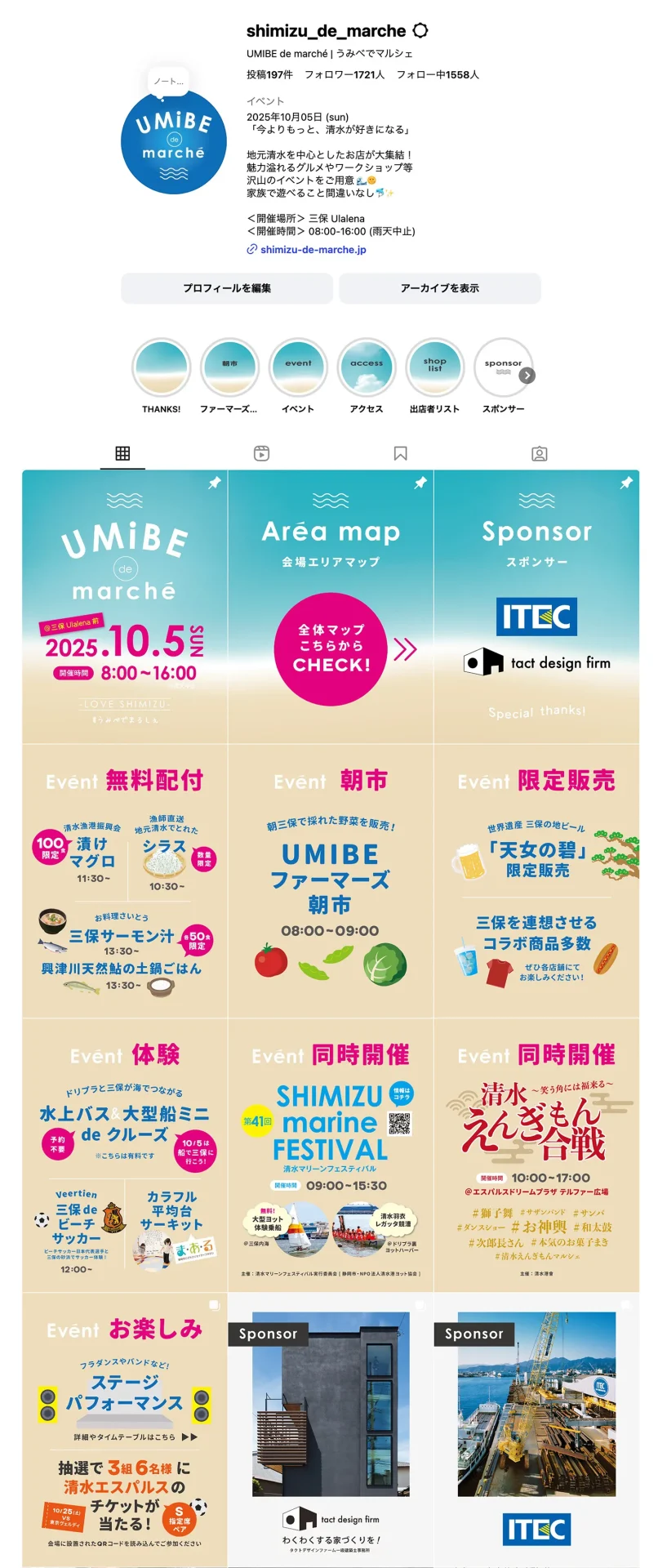Open the pinned UMIBE de marché 10.5 post
Image resolution: width=658 pixels, height=1568 pixels.
[x=125, y=606]
